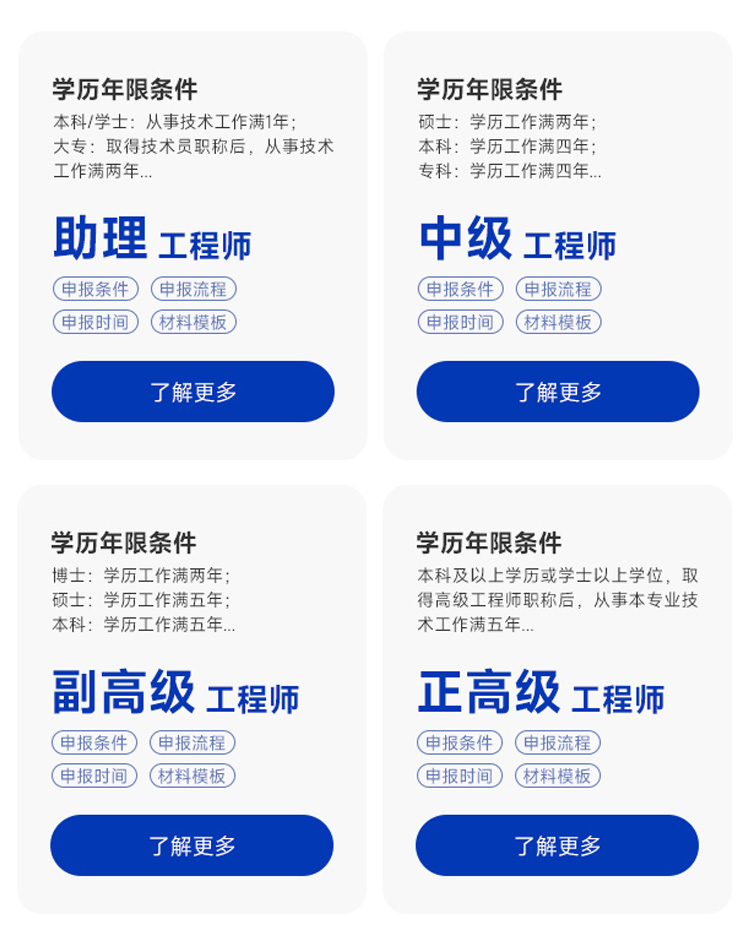The image size is (750, 950).
Task: View 申报流程 under 正高级工程师
Action: [557, 743]
